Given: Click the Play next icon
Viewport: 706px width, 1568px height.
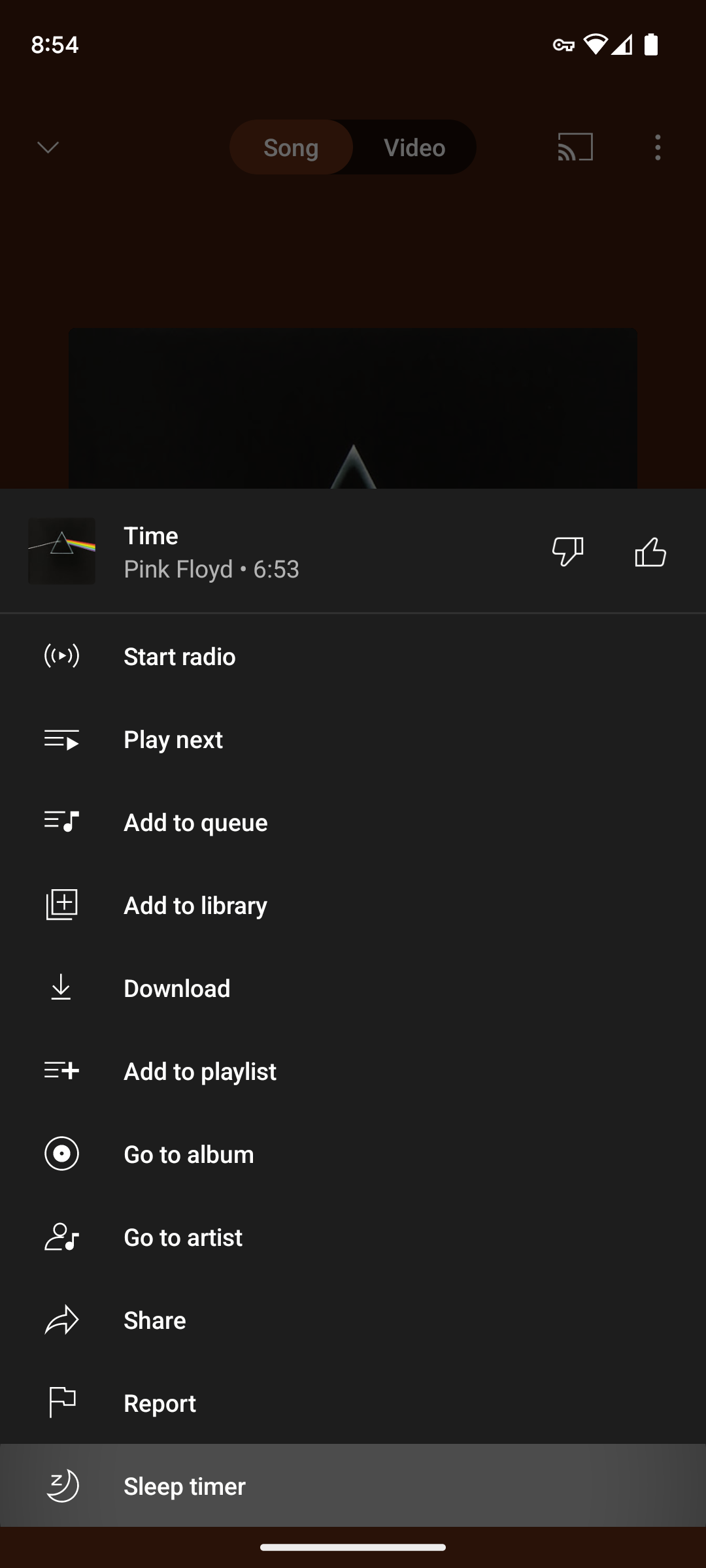Looking at the screenshot, I should pyautogui.click(x=61, y=740).
